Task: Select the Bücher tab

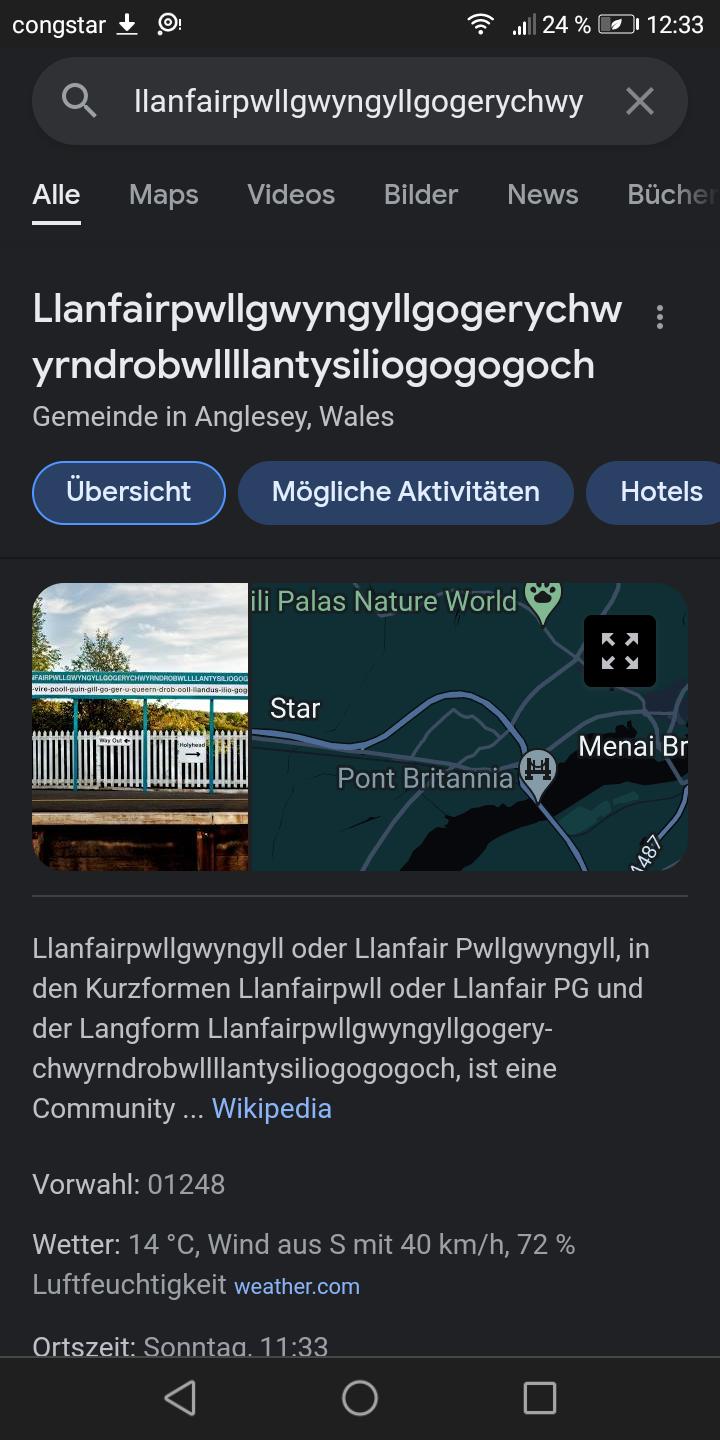Action: [x=670, y=194]
